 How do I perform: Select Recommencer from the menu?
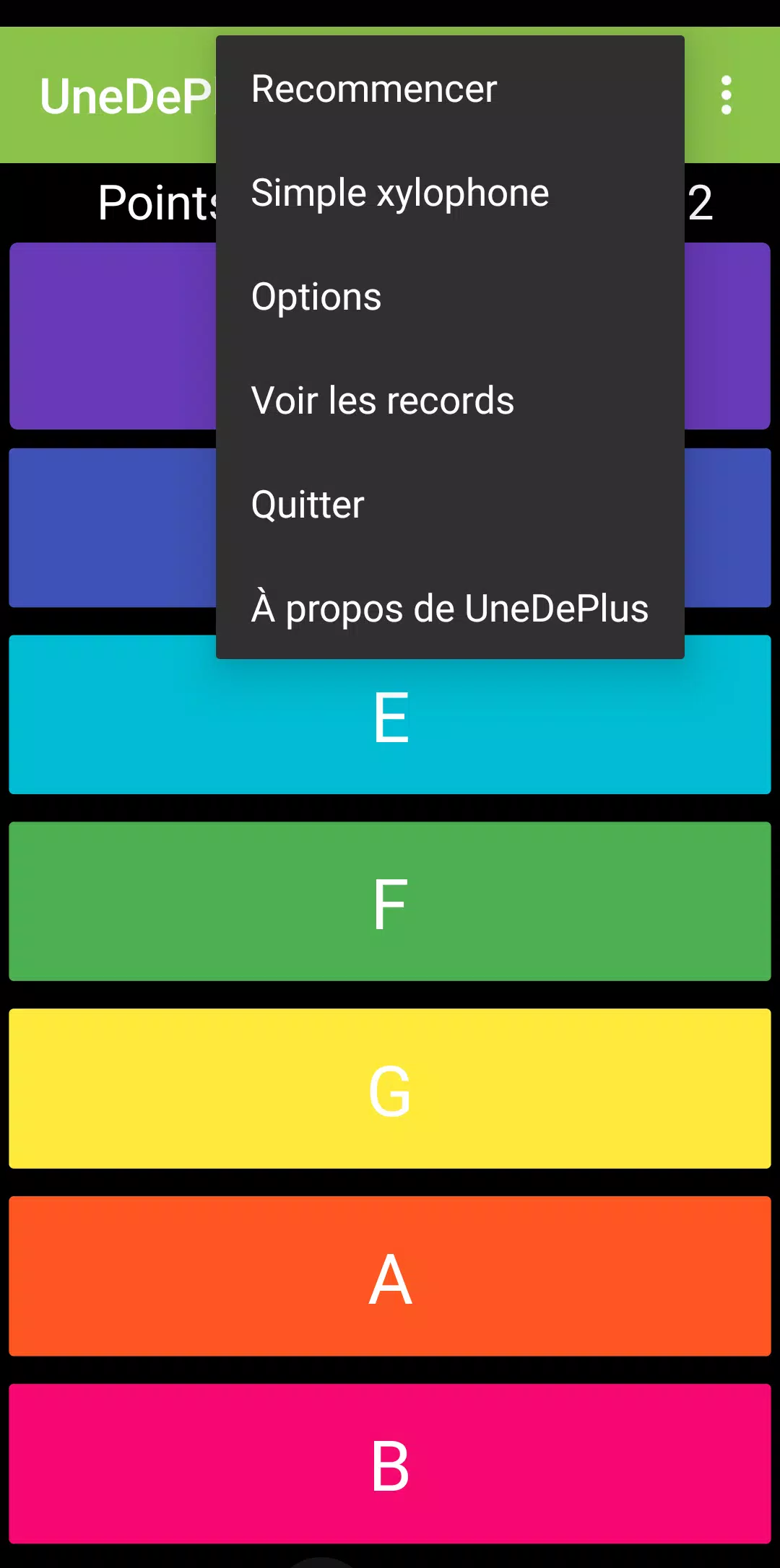374,90
